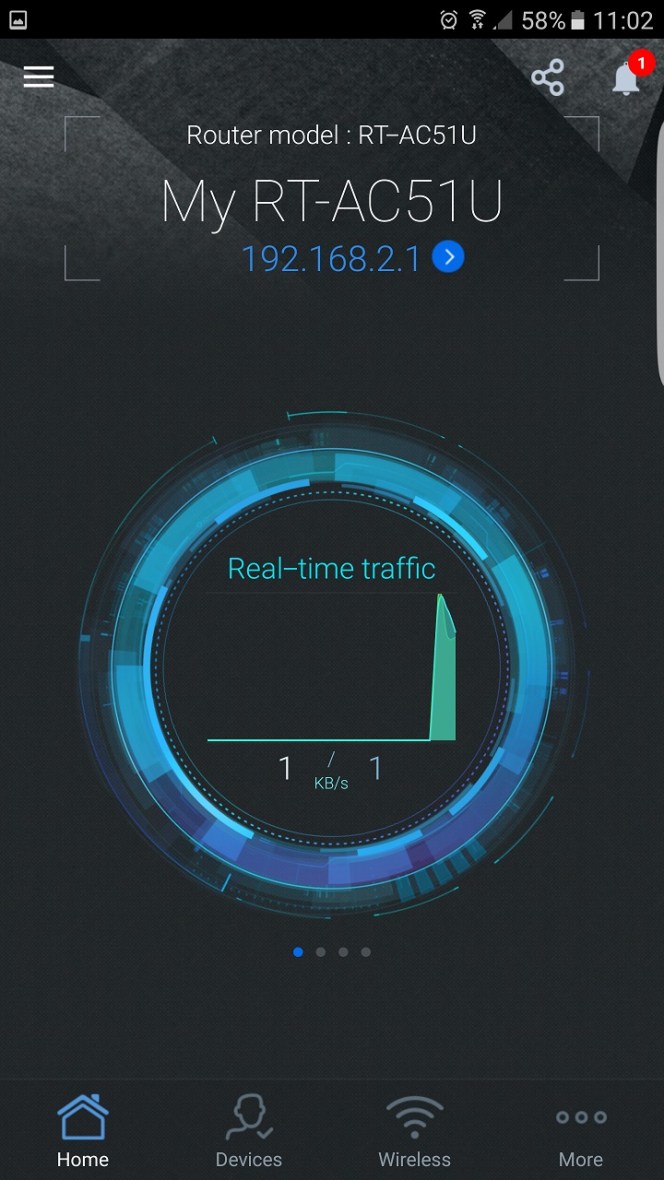
Task: Open the hamburger drawer menu
Action: coord(38,77)
